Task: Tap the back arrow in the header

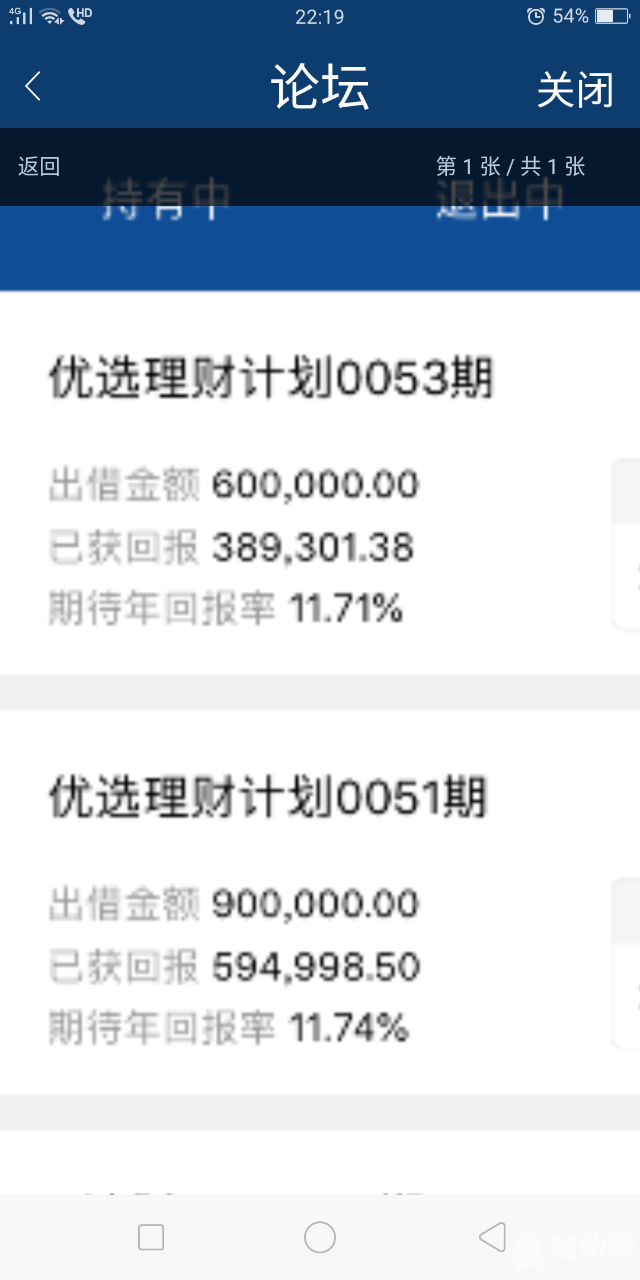Action: [x=33, y=87]
